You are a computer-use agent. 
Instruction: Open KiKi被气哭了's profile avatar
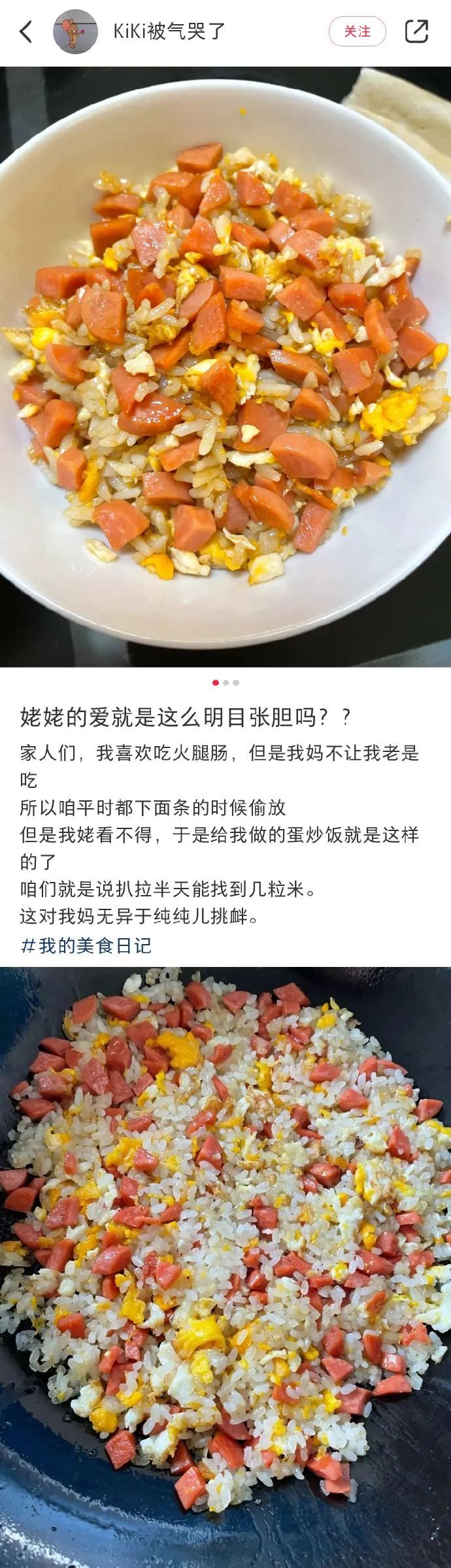click(x=75, y=31)
